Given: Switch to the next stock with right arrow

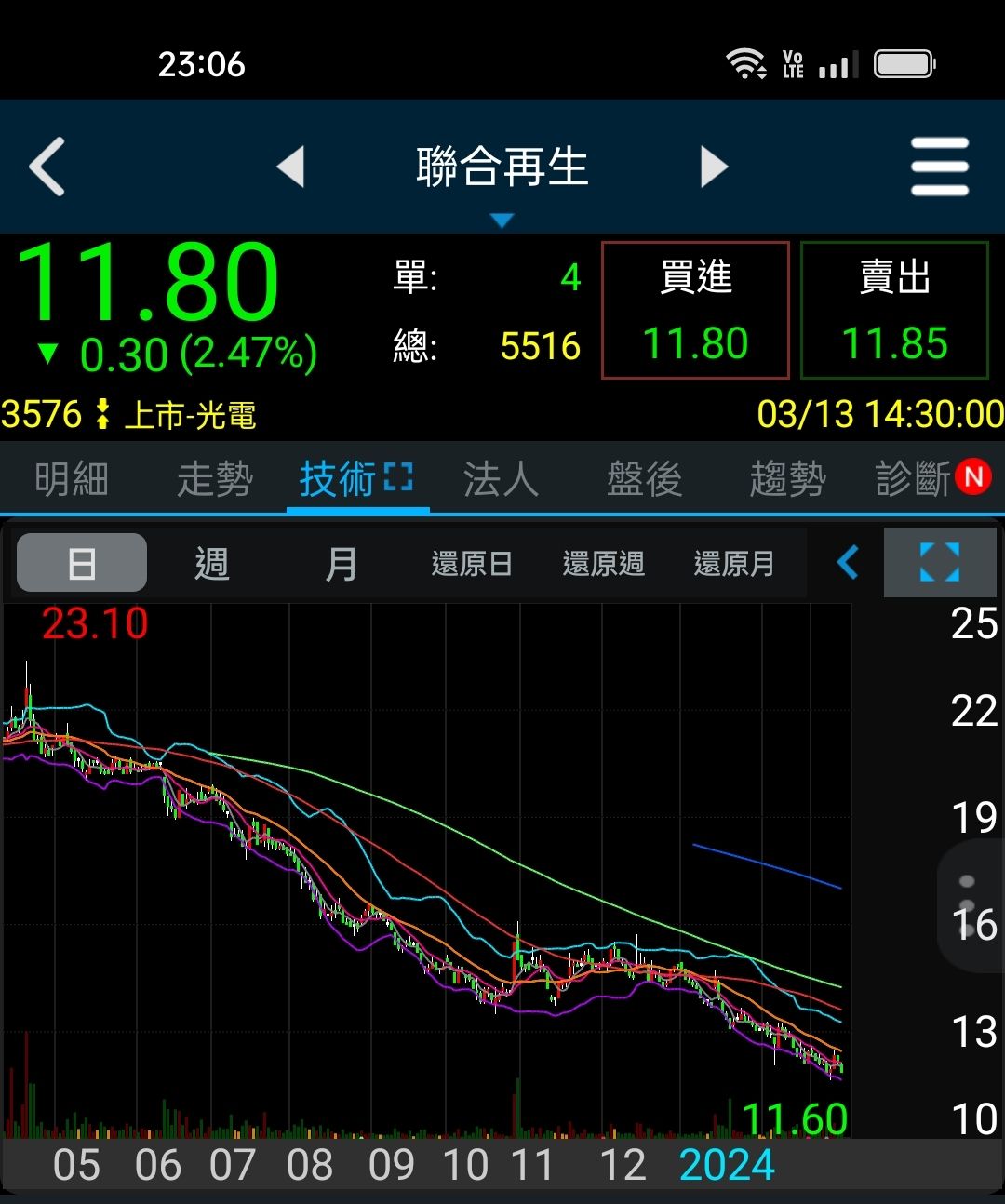Looking at the screenshot, I should pos(714,166).
